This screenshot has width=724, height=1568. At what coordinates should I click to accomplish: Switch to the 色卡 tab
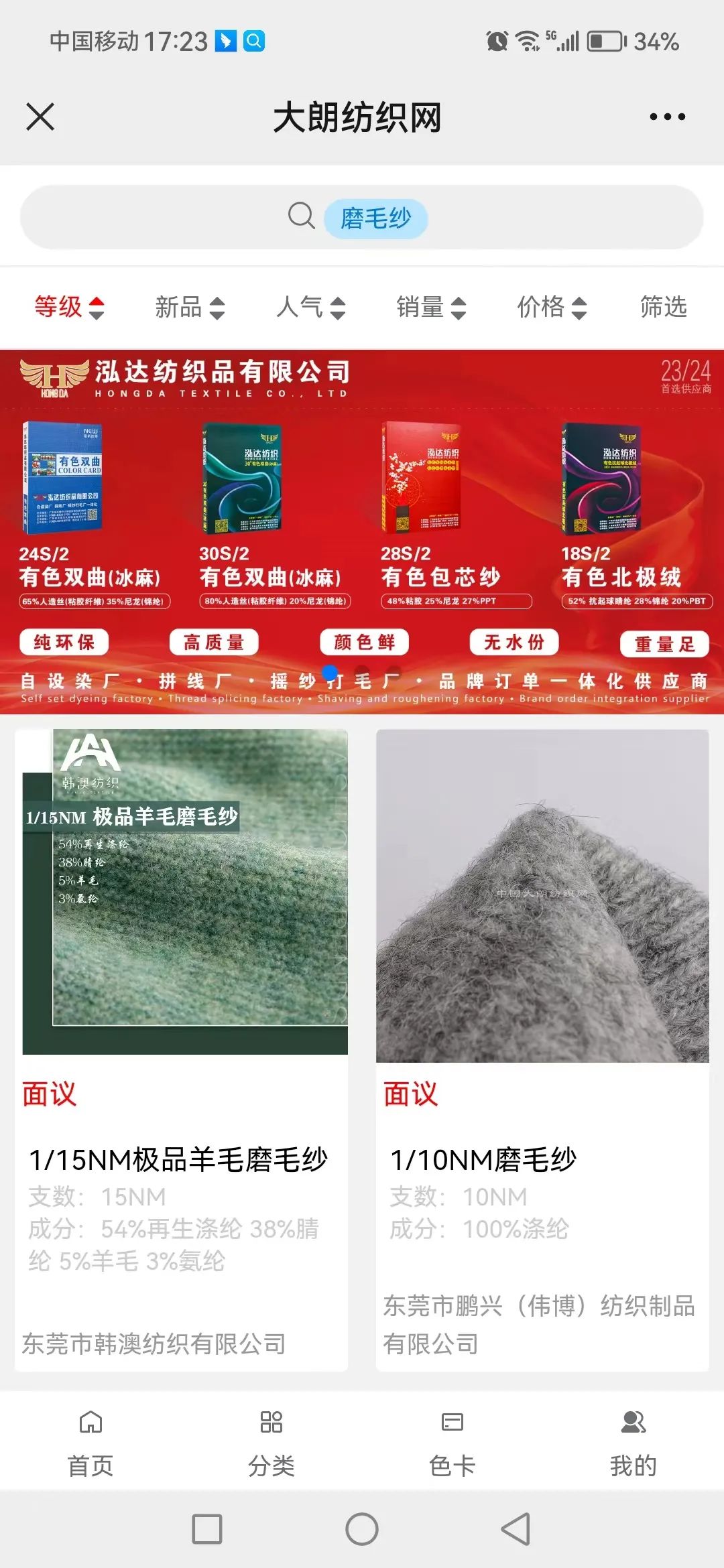pos(452,1442)
